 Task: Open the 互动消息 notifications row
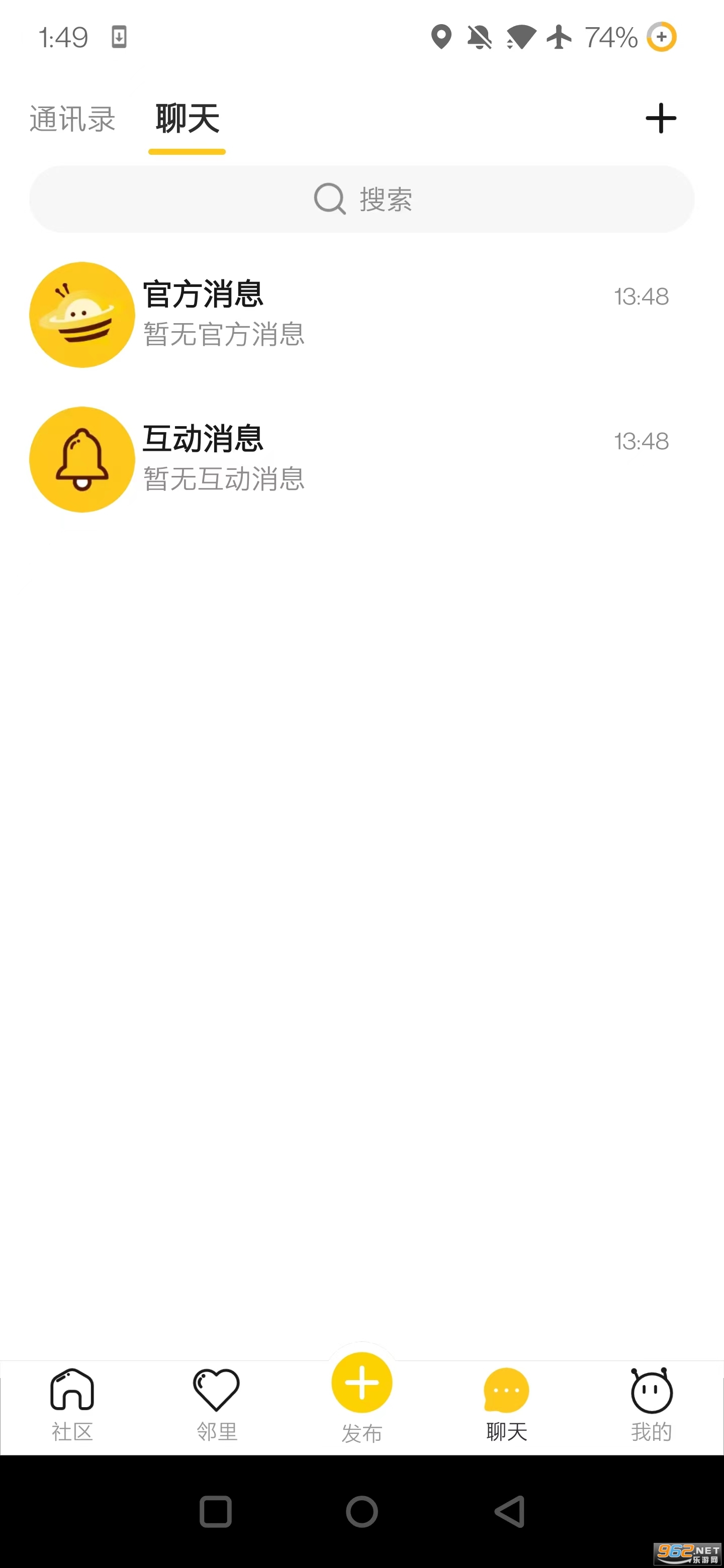361,459
